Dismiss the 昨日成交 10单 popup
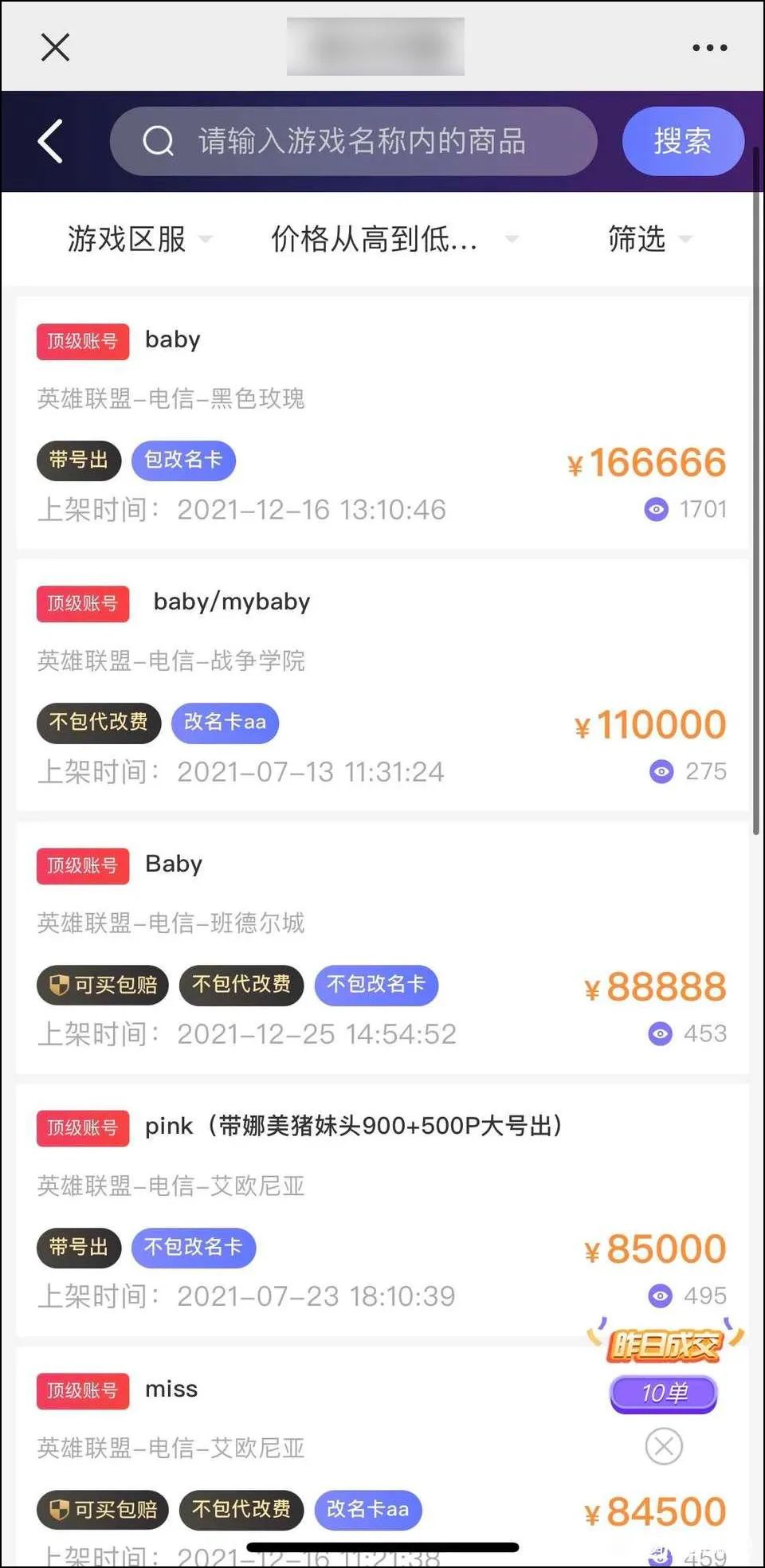The image size is (765, 1568). coord(664,1445)
